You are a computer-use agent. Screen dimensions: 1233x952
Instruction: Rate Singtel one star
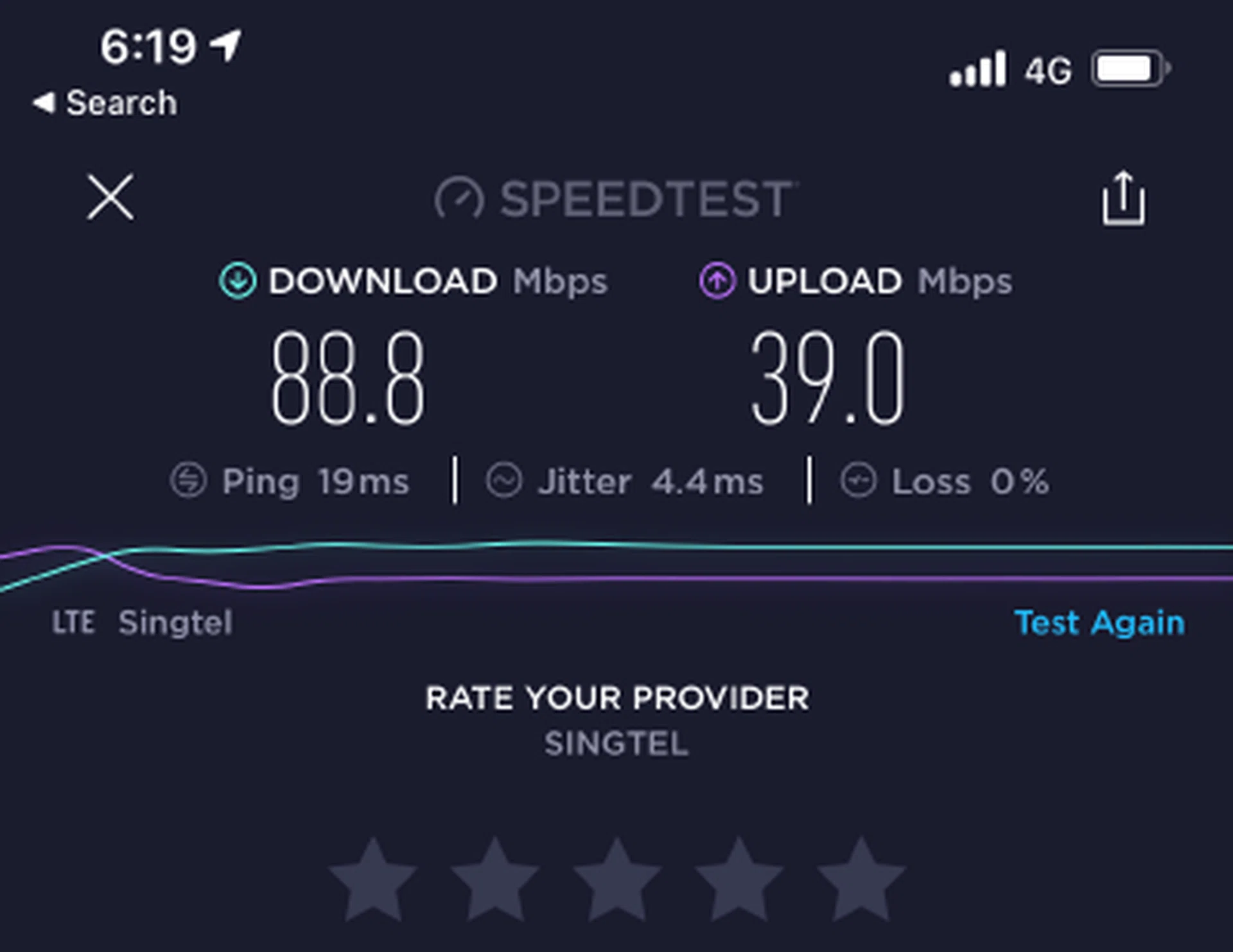pos(372,880)
